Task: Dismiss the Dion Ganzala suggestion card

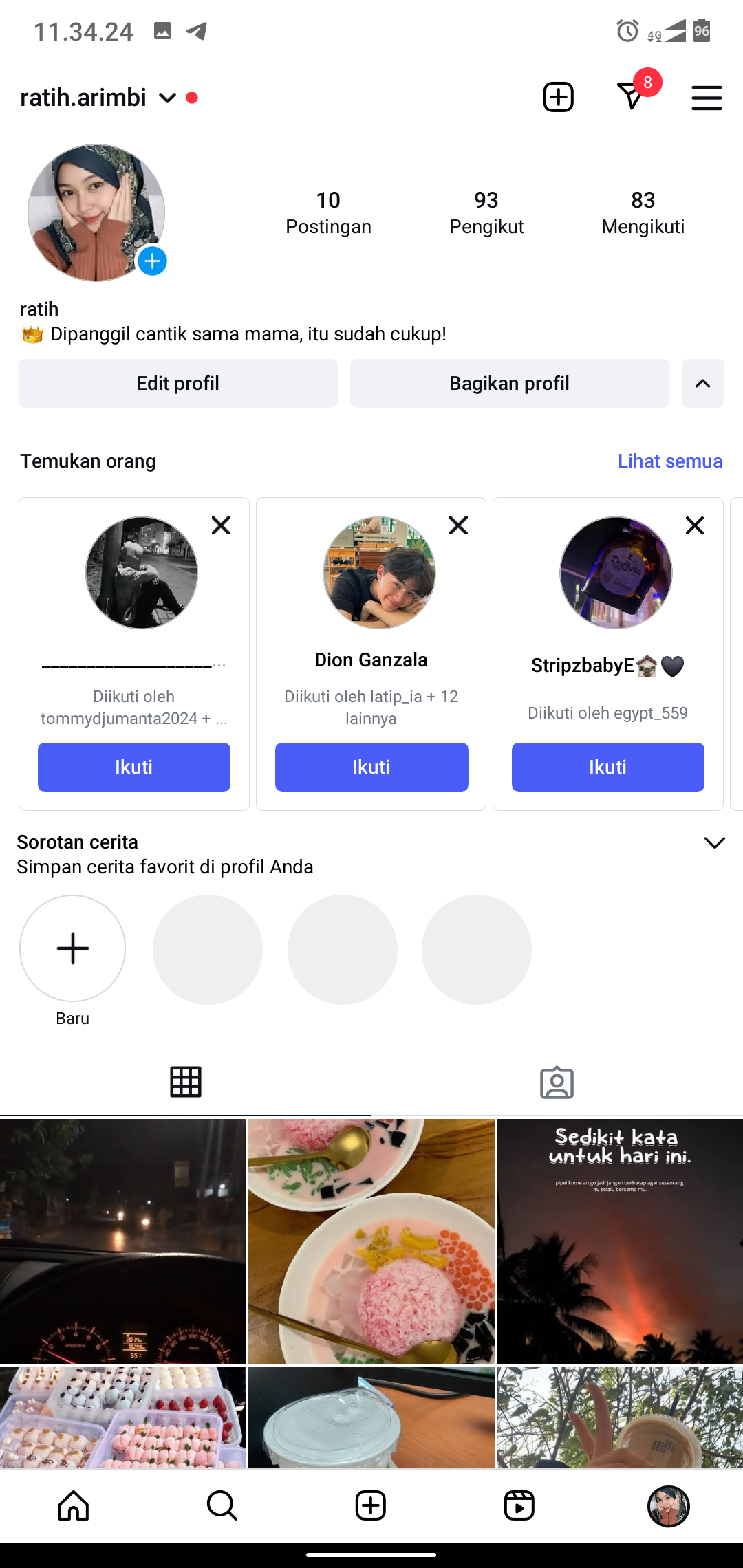Action: [458, 525]
